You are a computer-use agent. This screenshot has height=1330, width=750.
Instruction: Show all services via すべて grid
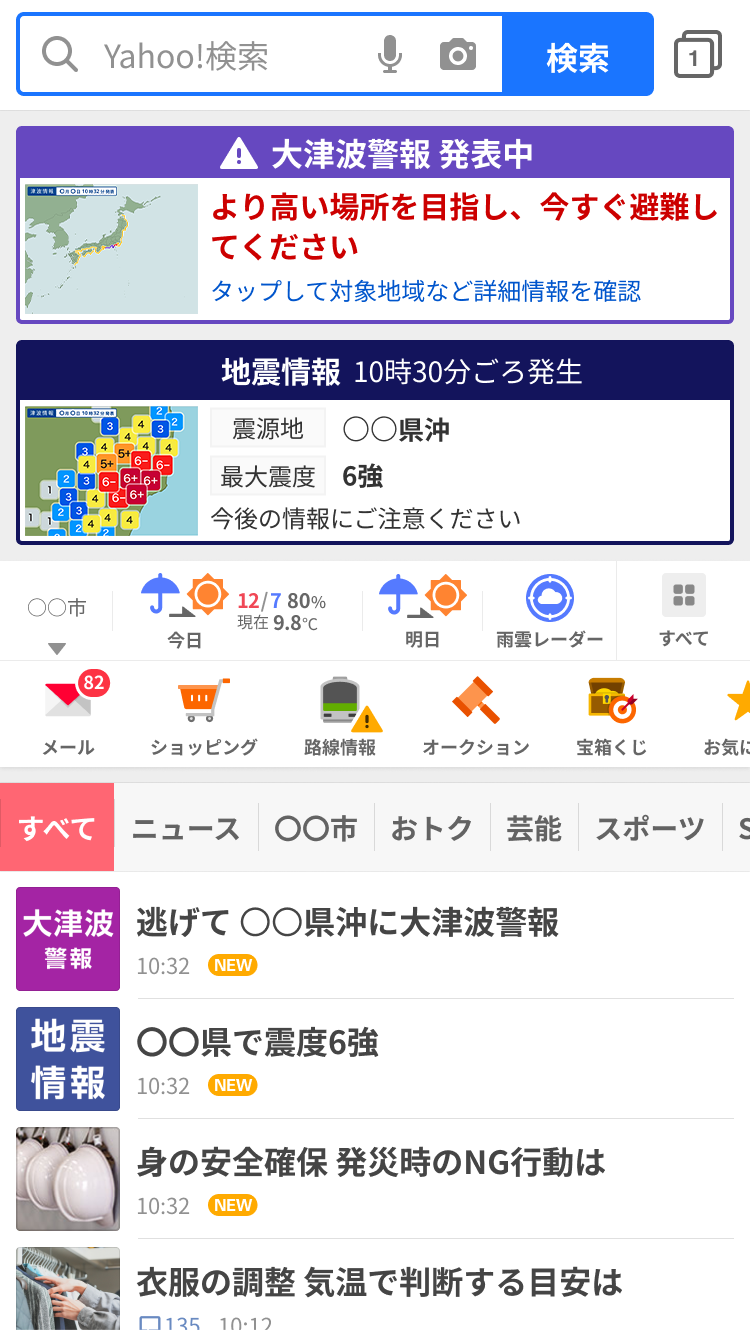pos(684,611)
